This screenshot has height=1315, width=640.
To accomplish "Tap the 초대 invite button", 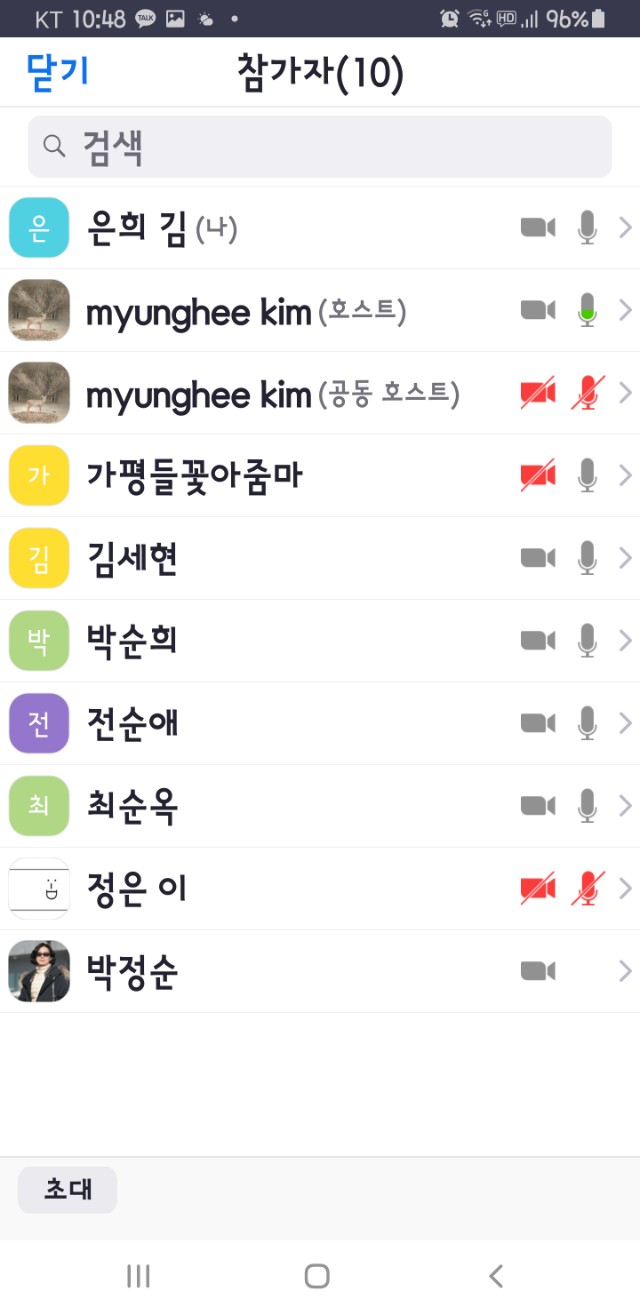I will click(68, 1189).
